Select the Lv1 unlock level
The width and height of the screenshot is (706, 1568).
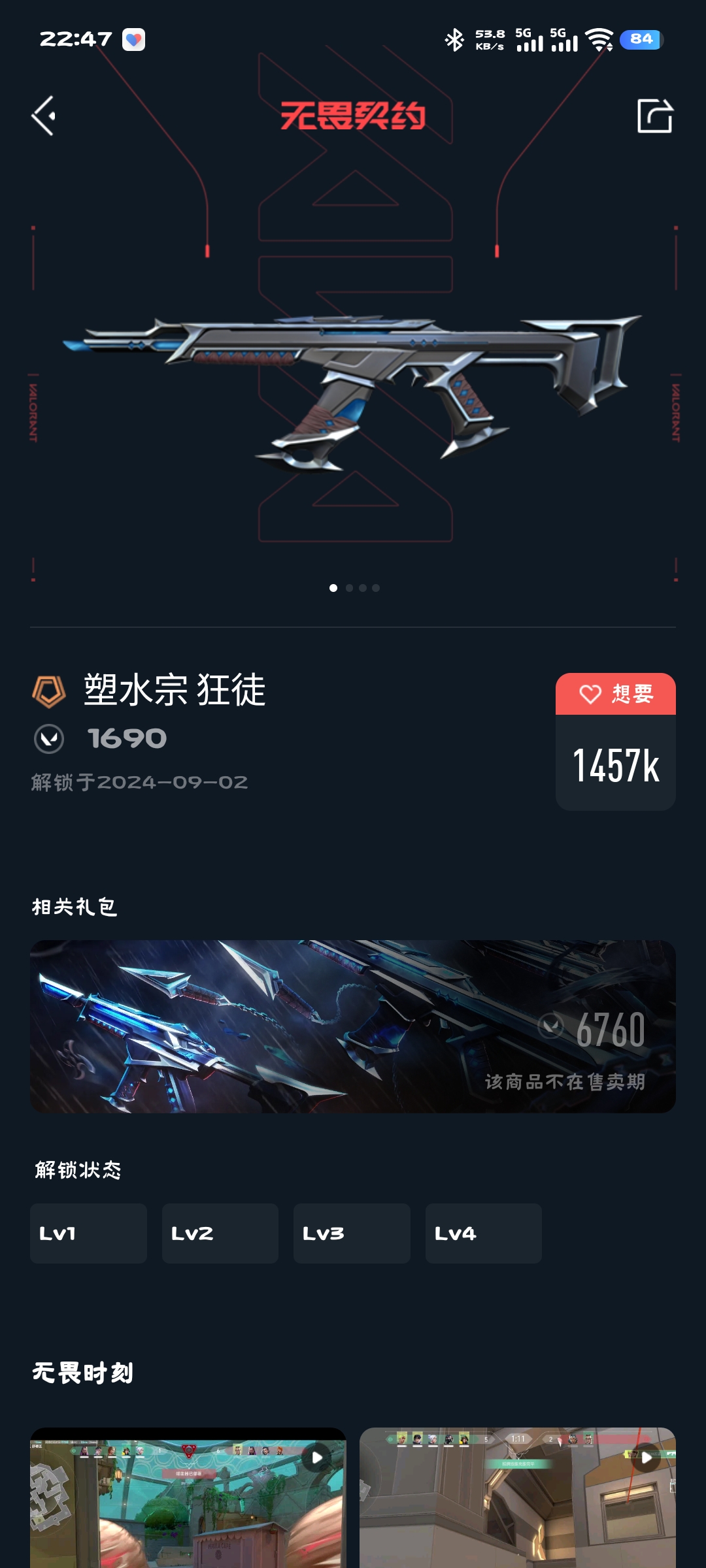[x=88, y=1233]
